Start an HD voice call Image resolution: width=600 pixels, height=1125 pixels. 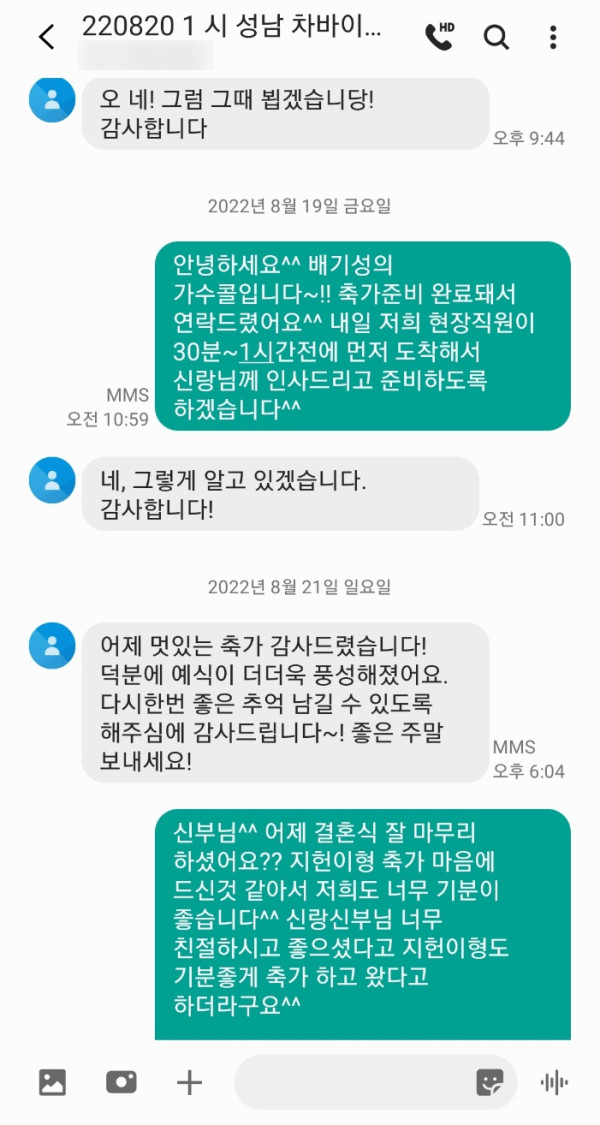click(439, 37)
